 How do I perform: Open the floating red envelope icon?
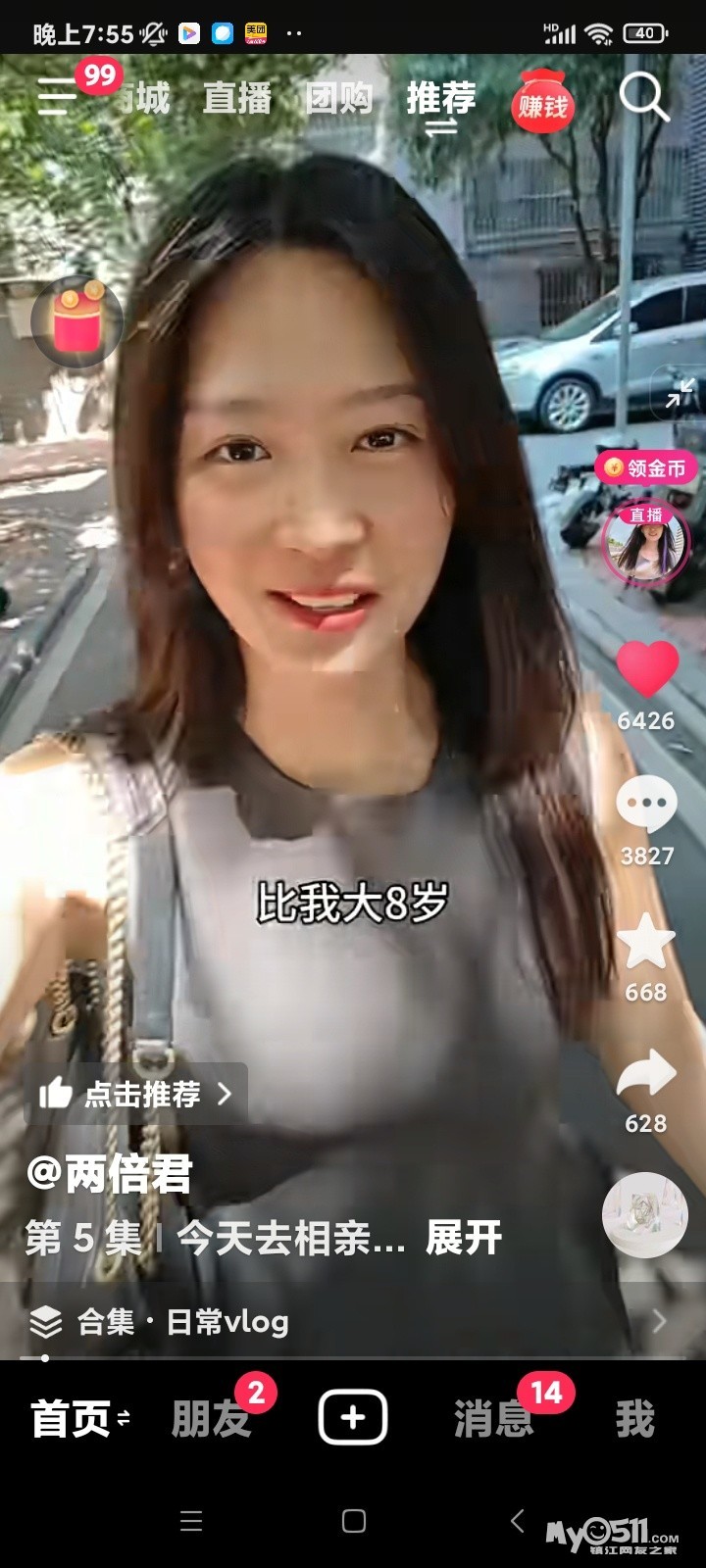point(76,321)
